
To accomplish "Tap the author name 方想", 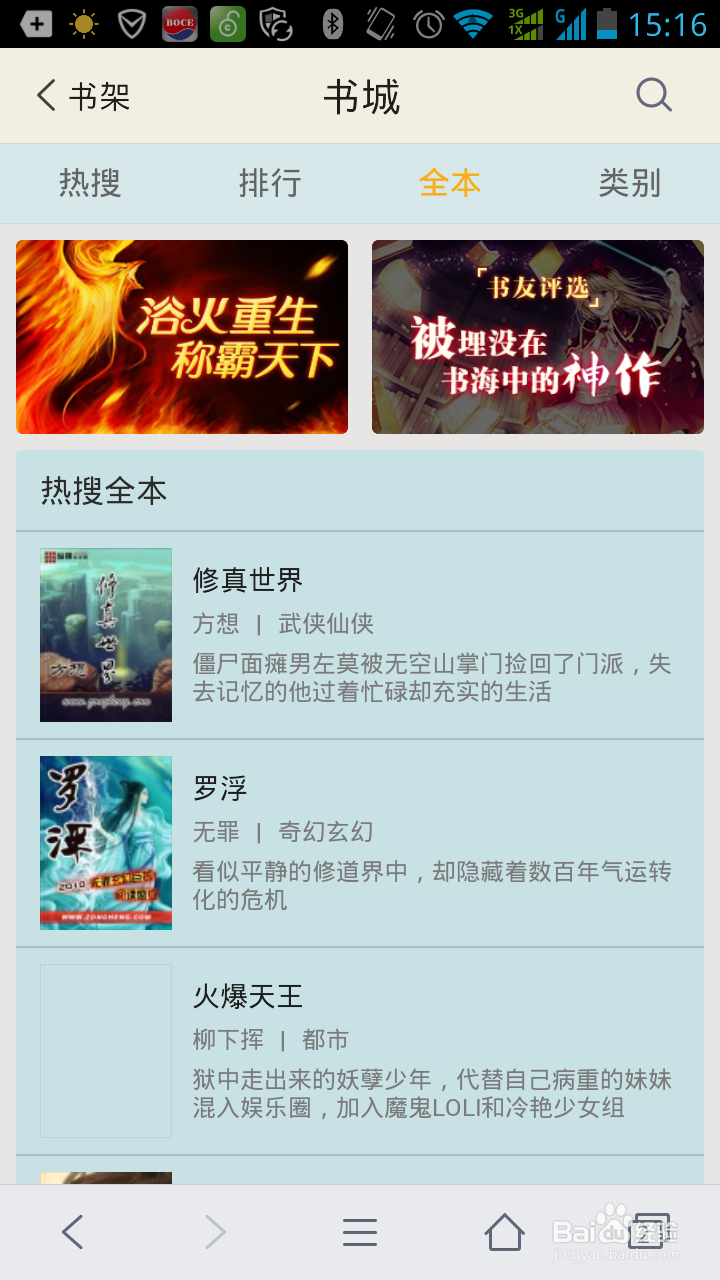I will coord(213,623).
